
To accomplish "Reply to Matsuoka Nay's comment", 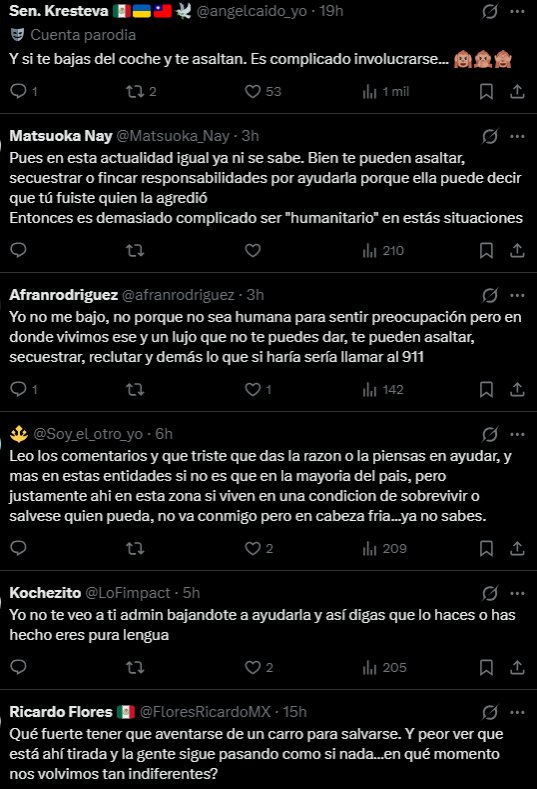I will (x=18, y=251).
